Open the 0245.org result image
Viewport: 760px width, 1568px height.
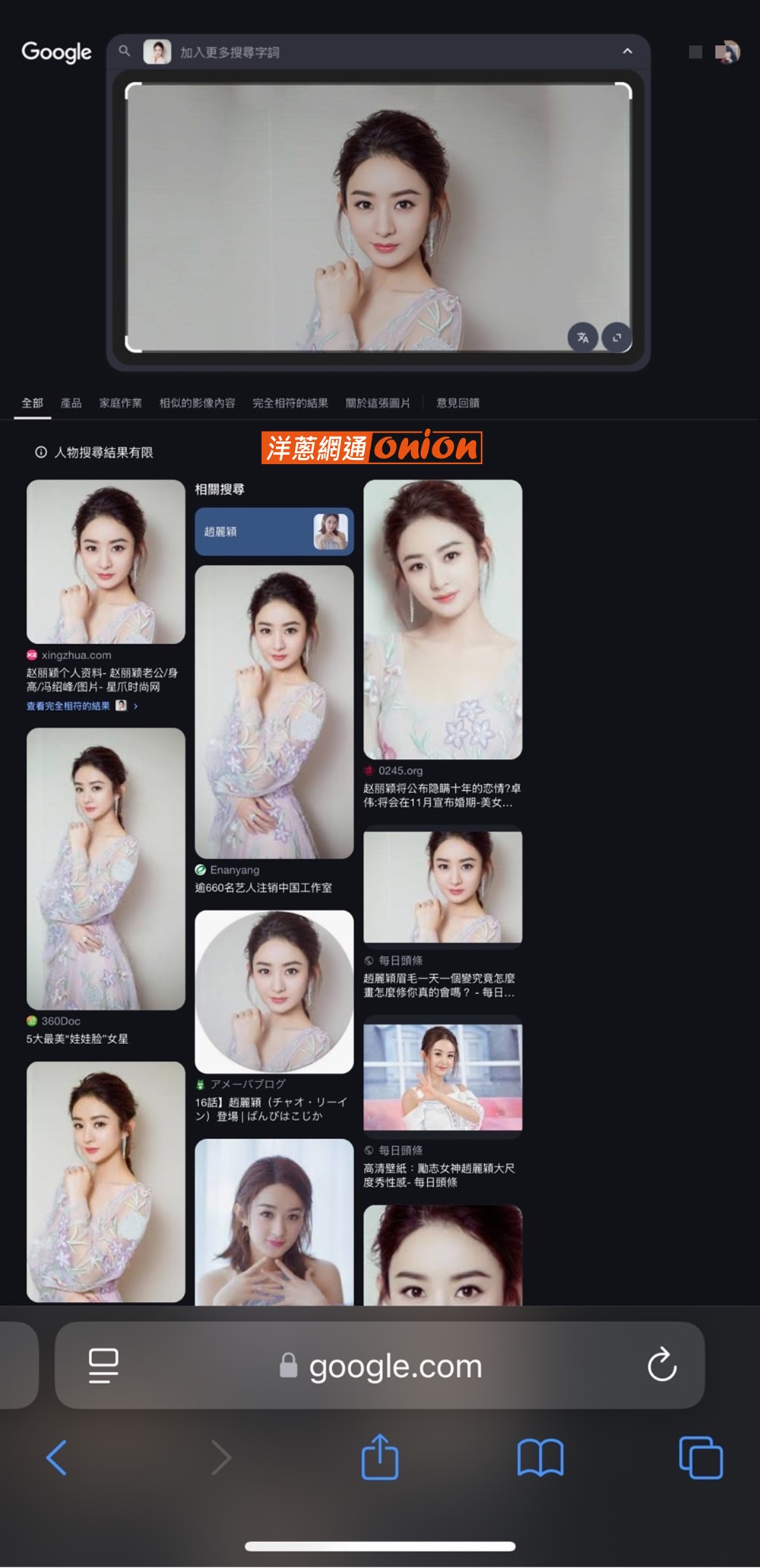tap(443, 619)
